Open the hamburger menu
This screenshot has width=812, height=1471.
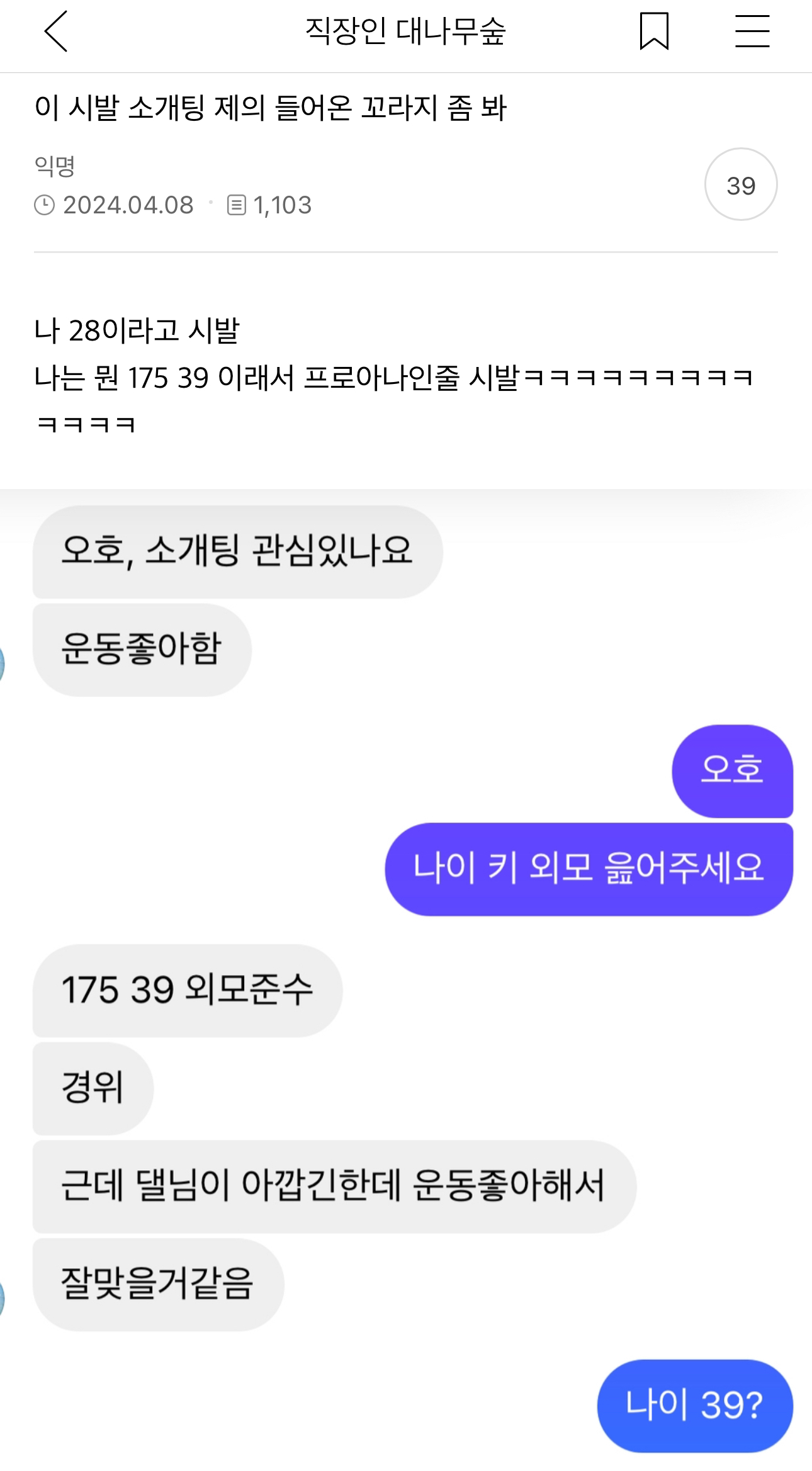point(752,31)
